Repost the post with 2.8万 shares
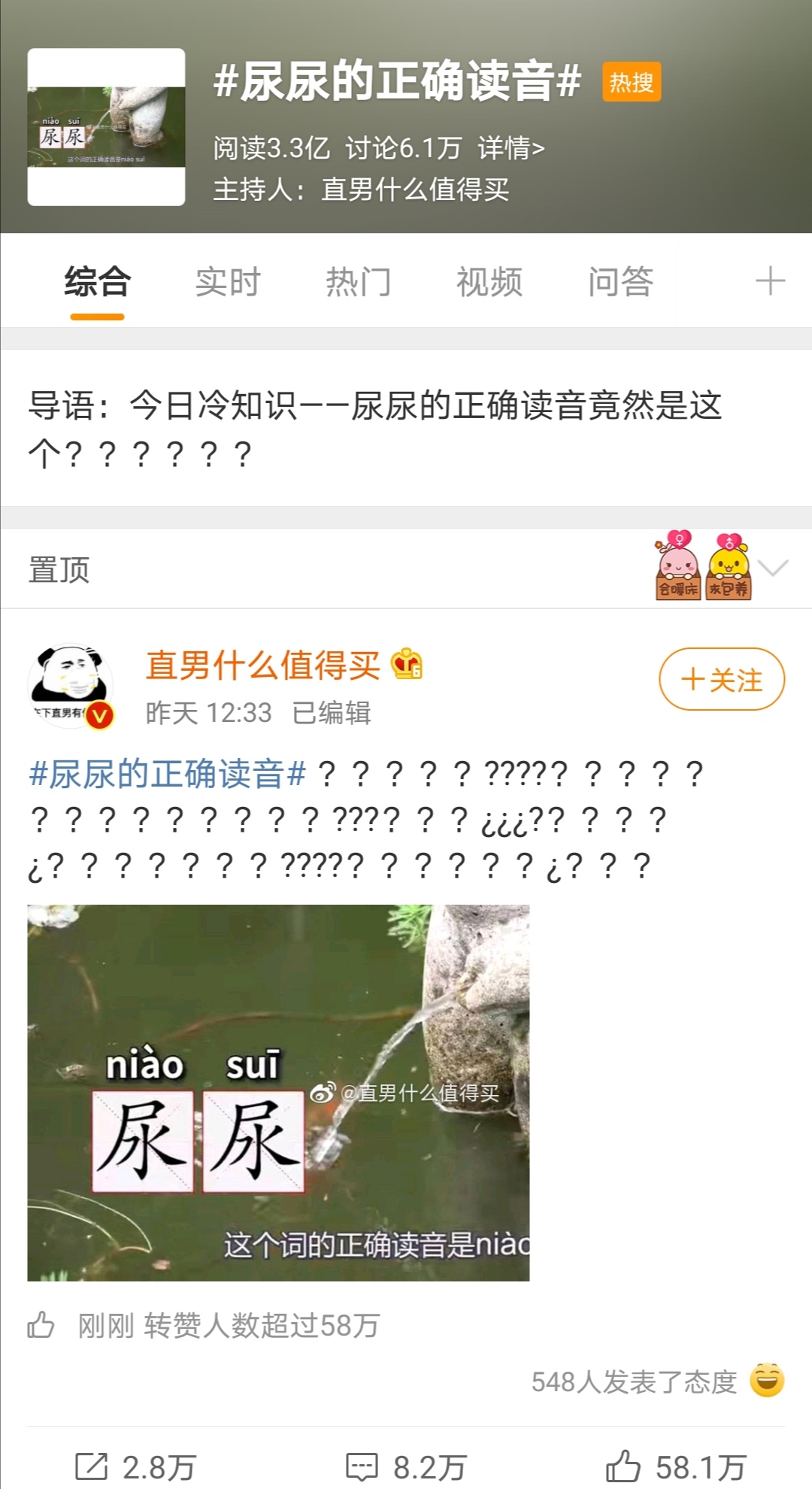 (135, 1466)
